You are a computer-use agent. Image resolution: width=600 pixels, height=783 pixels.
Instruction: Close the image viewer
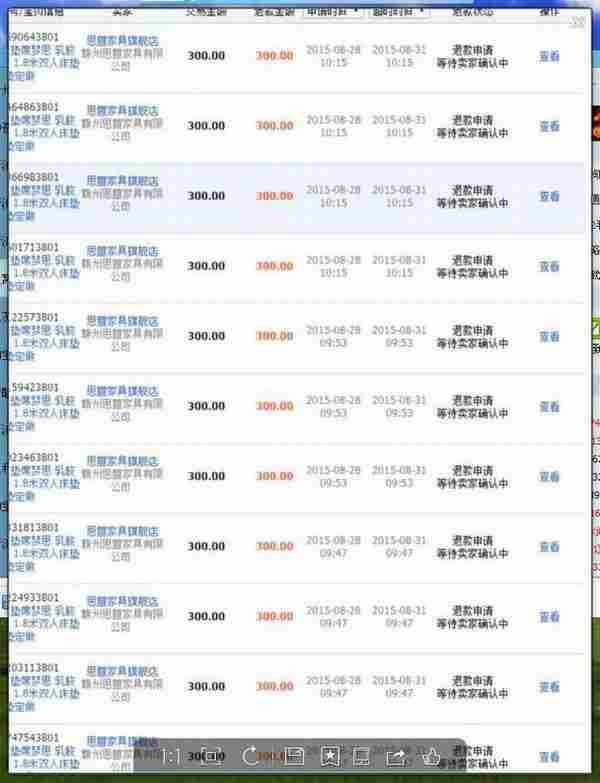(577, 21)
